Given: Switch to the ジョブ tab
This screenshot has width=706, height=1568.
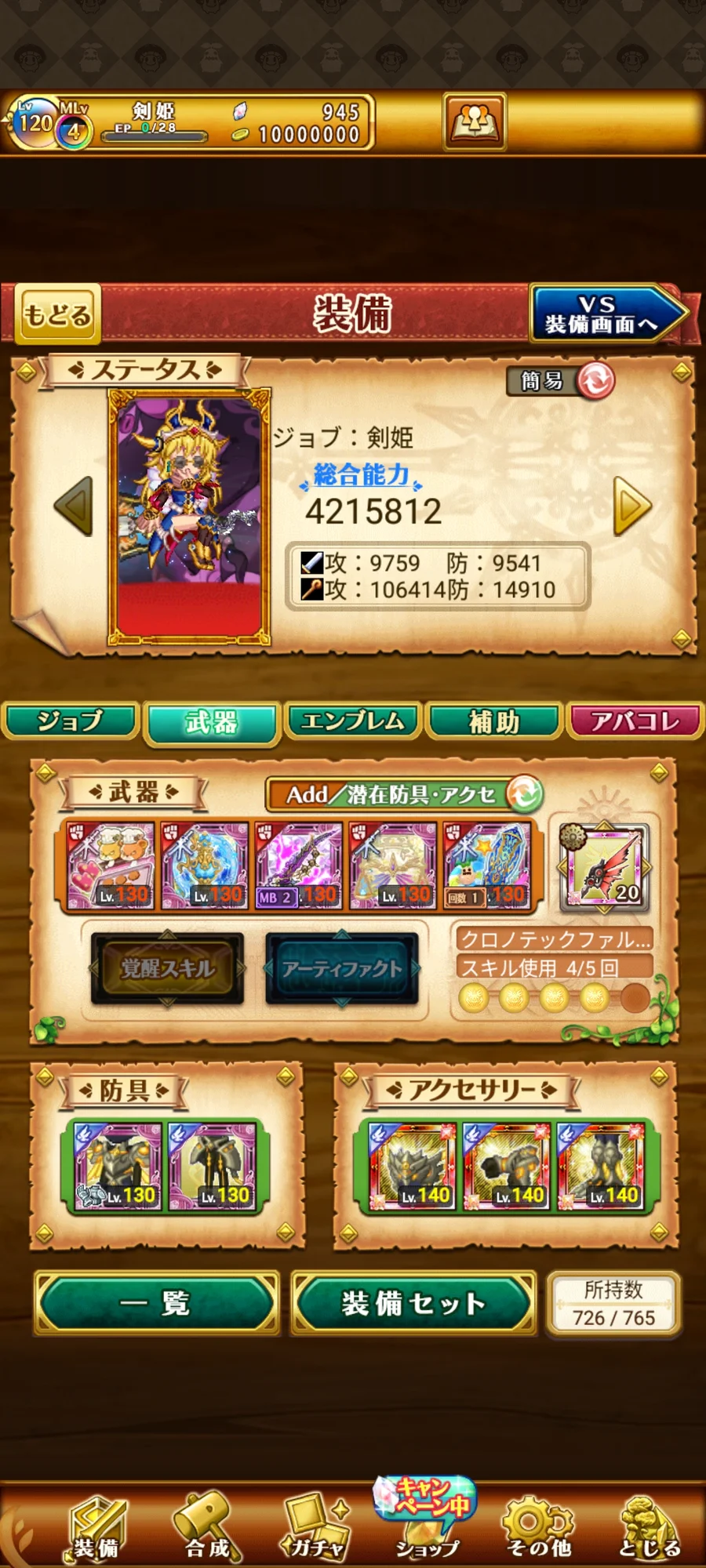Looking at the screenshot, I should 70,722.
